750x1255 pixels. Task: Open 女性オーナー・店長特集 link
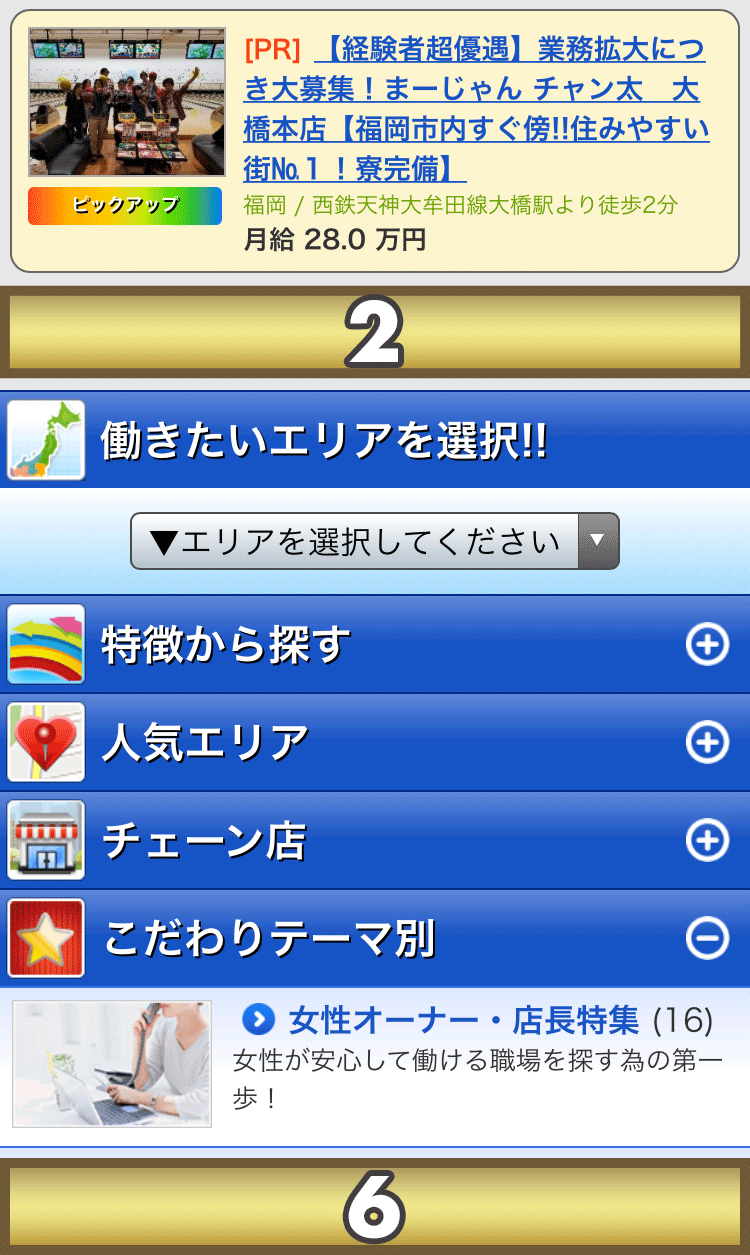point(463,1020)
